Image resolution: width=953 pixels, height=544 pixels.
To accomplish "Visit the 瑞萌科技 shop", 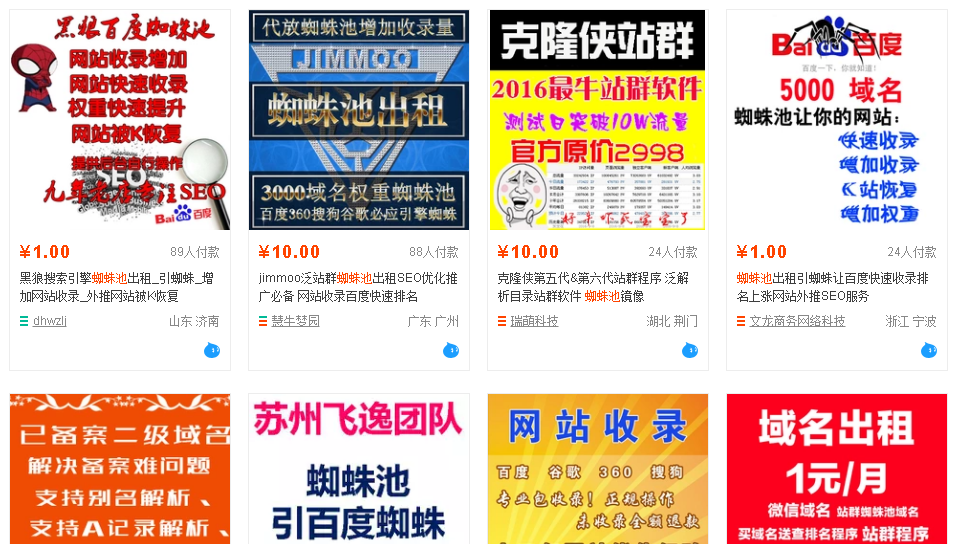I will click(x=534, y=321).
